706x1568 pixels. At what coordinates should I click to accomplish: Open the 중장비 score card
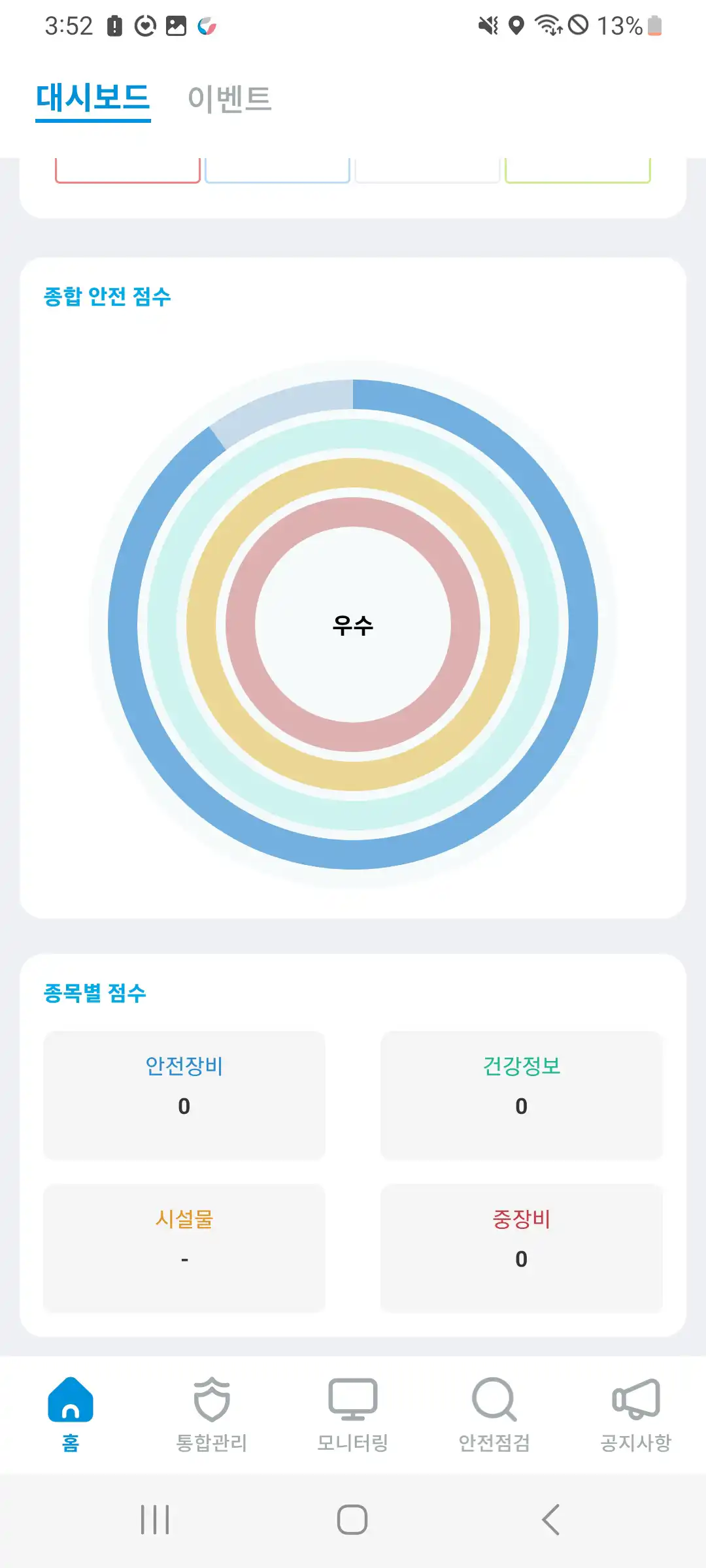click(522, 1248)
